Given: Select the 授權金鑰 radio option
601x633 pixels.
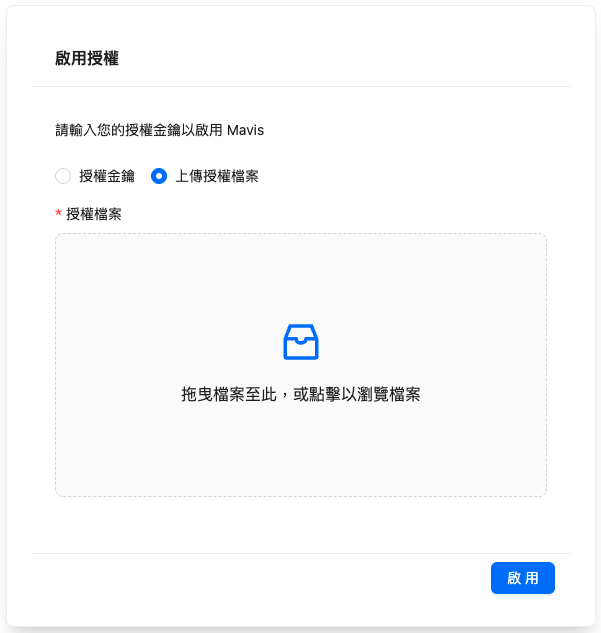Looking at the screenshot, I should pyautogui.click(x=63, y=176).
